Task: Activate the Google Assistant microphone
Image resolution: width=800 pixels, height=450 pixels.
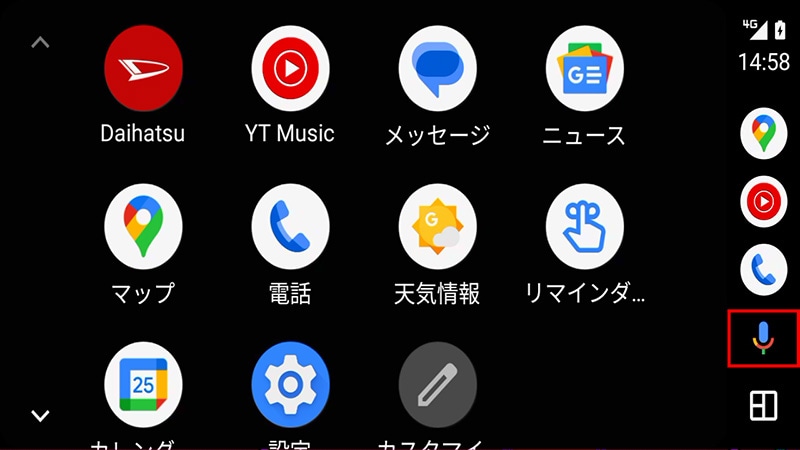Action: coord(763,338)
